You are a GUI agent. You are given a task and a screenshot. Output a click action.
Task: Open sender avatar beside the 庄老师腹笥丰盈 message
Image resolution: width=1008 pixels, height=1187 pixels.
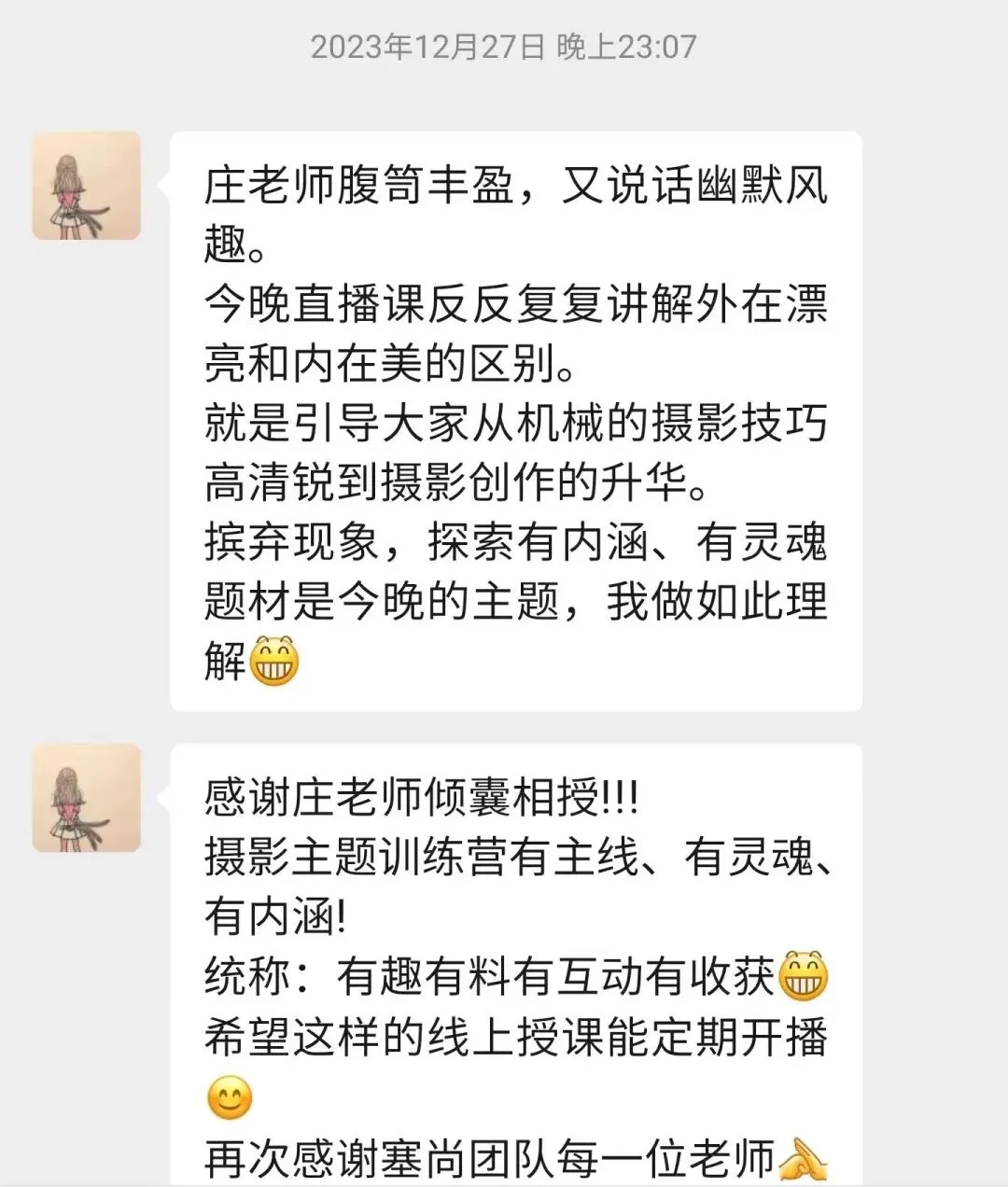click(x=86, y=186)
